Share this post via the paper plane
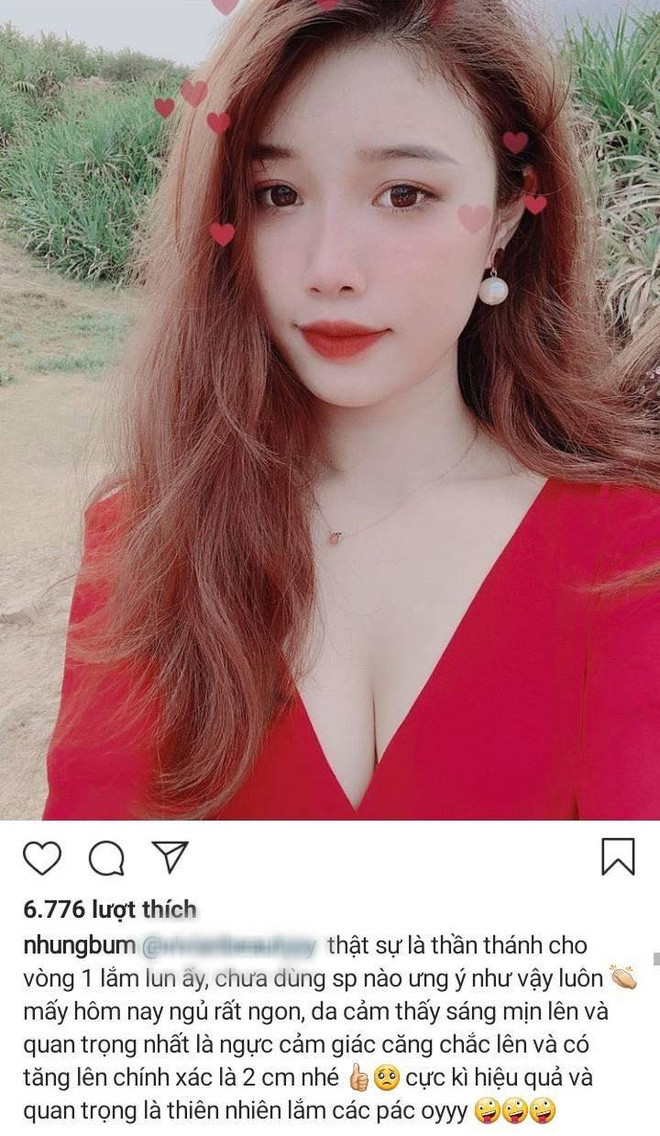The image size is (660, 1136). pyautogui.click(x=170, y=857)
